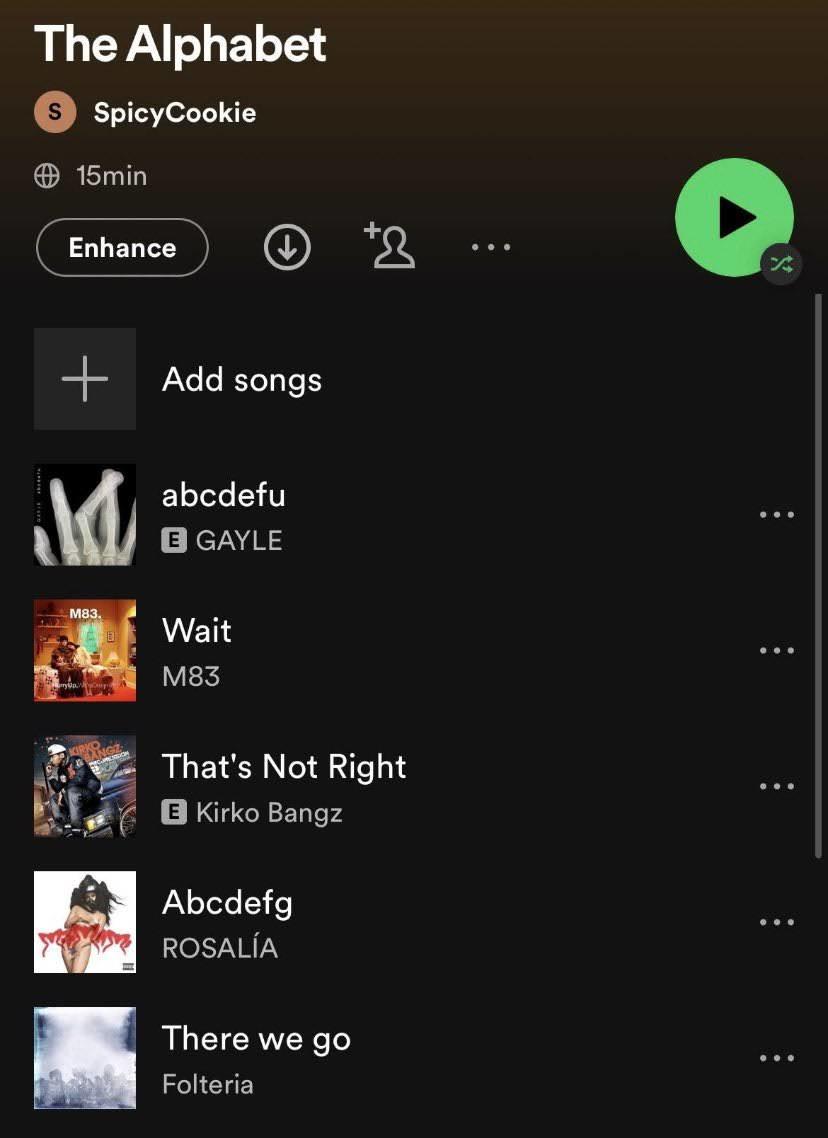Click the SpicyCookie avatar circle

tap(55, 112)
